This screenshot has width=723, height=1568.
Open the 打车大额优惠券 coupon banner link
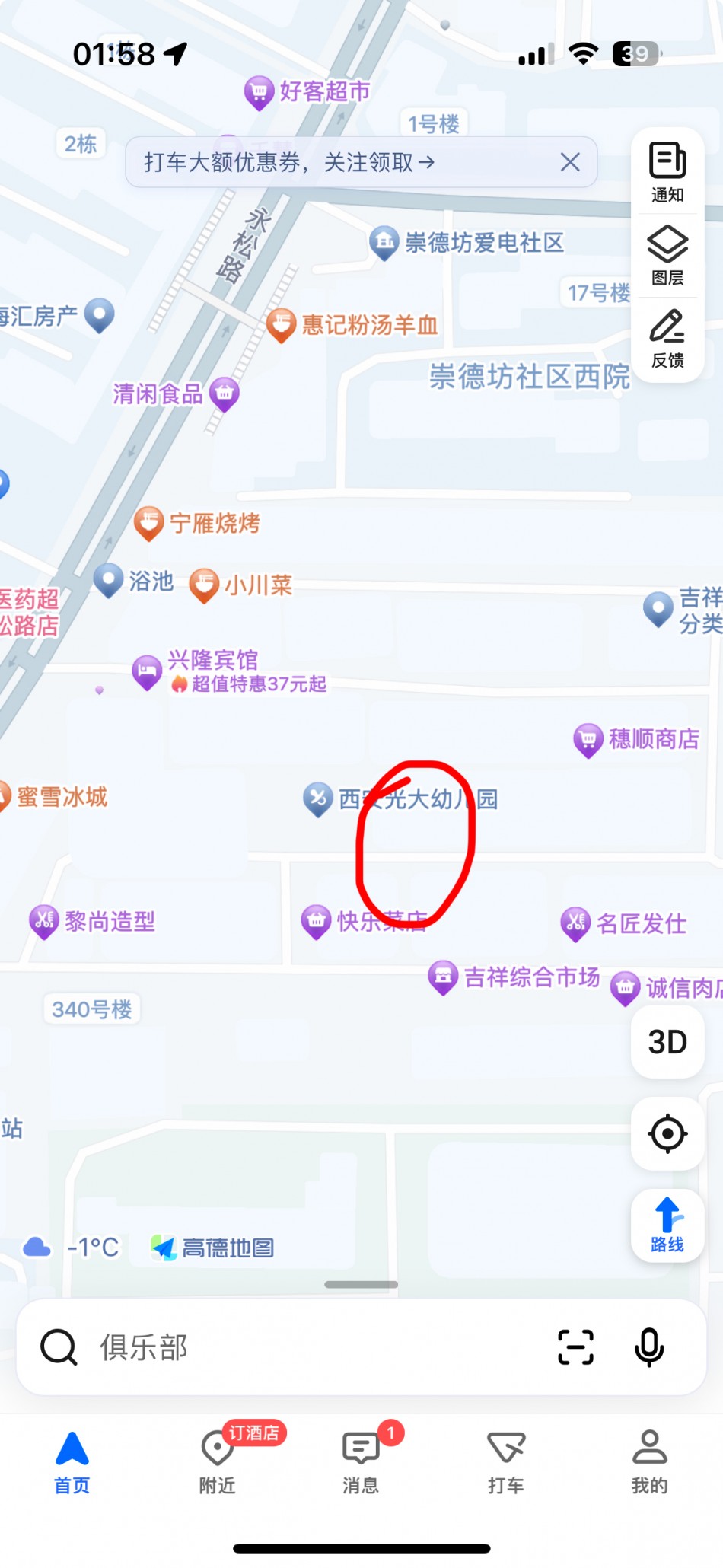(289, 162)
